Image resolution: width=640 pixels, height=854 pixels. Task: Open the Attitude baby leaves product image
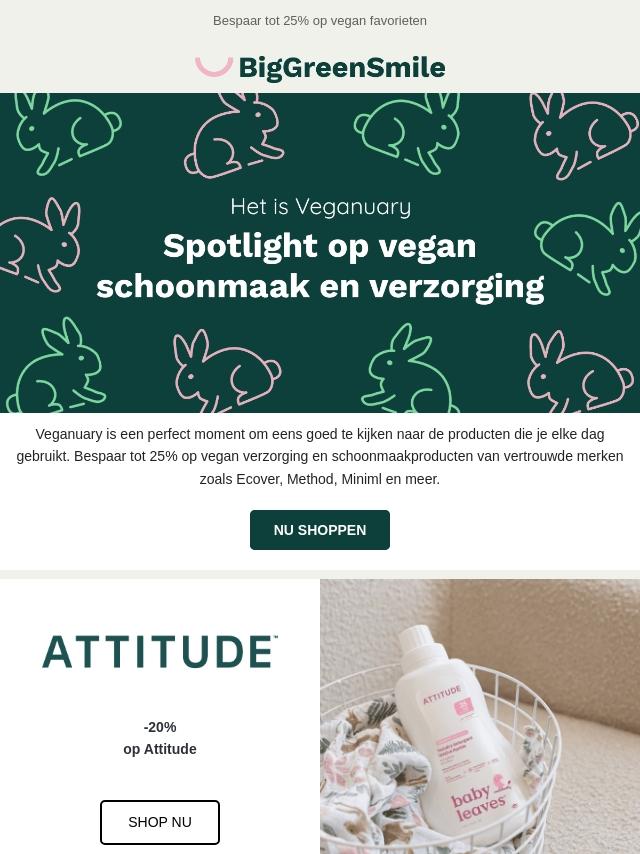pos(480,716)
